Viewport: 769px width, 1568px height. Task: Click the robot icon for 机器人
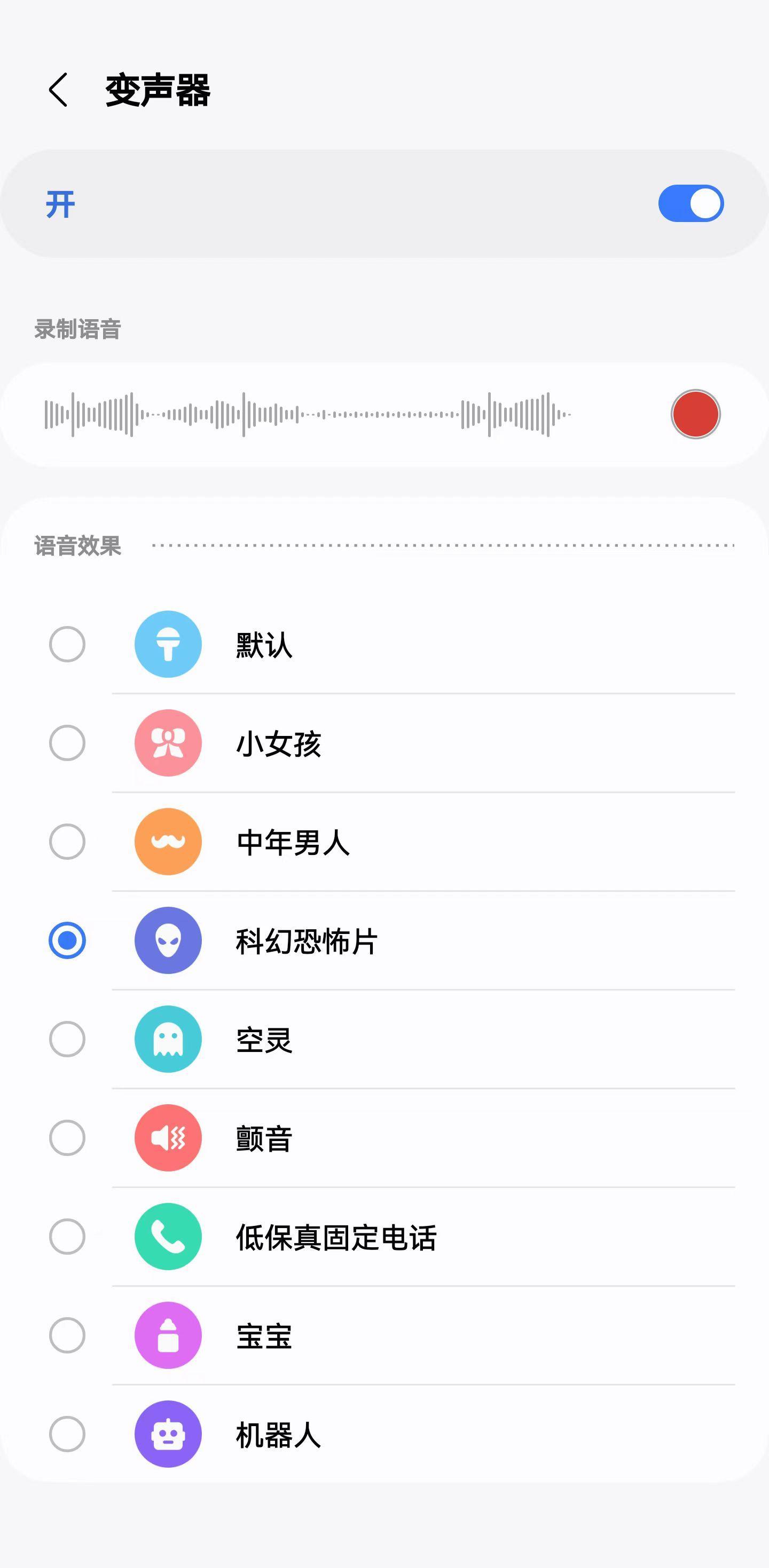168,1434
